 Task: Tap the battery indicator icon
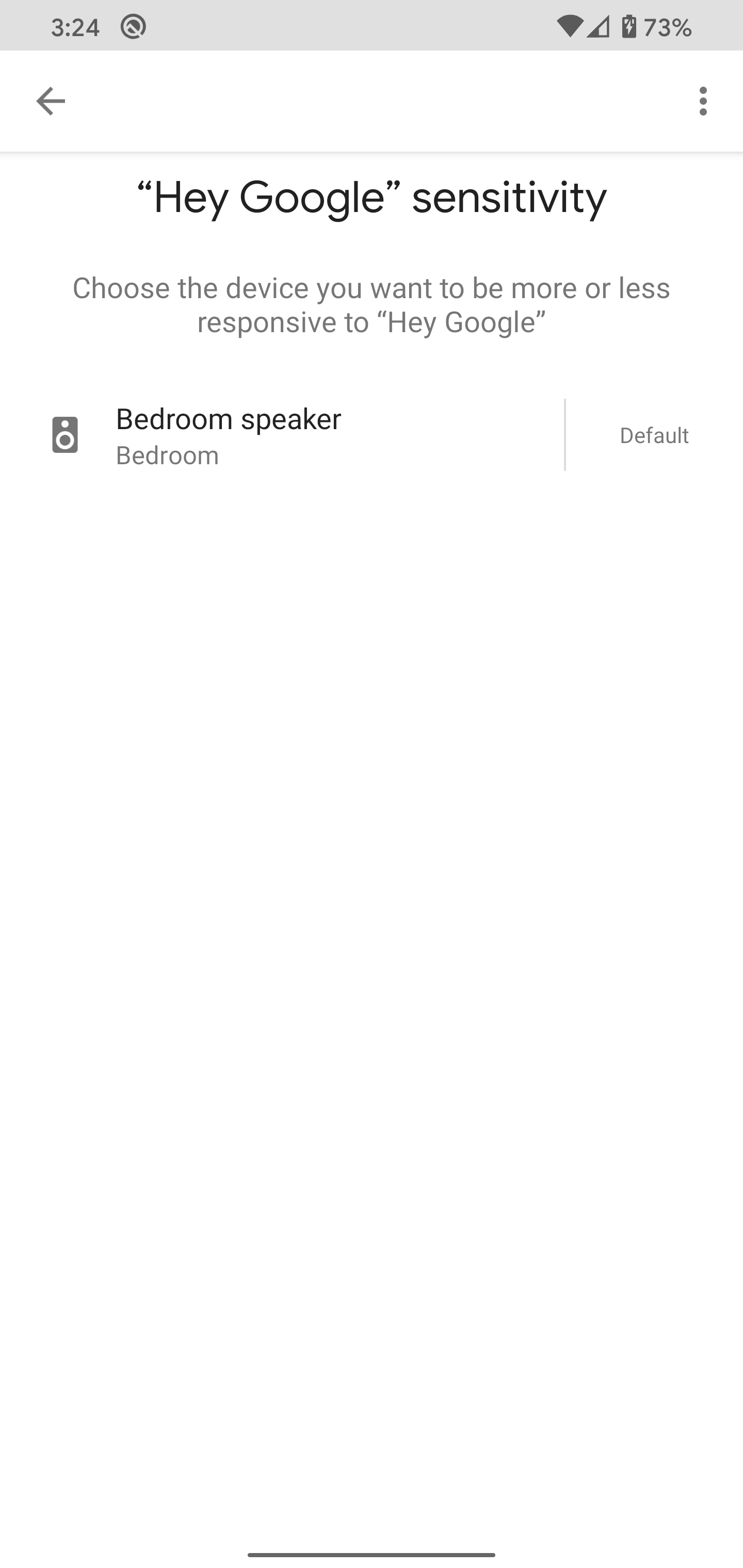[x=628, y=26]
